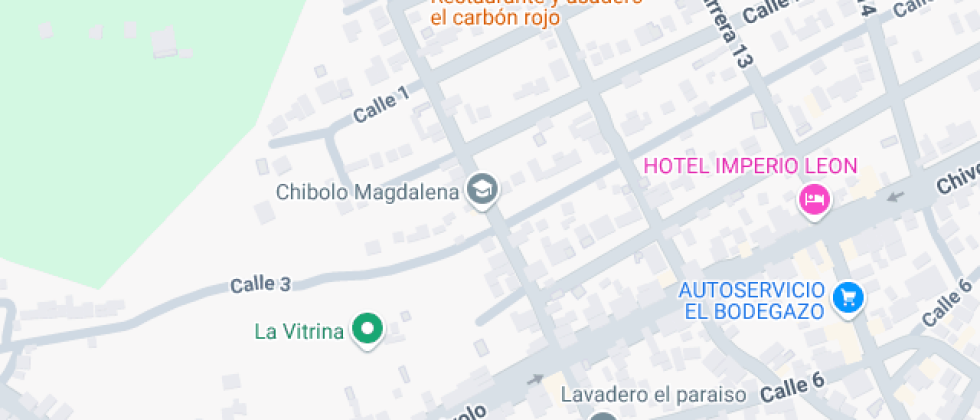Screen dimensions: 980x420
Task: Select the HOTEL IMPERIO LEON marker
Action: point(815,199)
